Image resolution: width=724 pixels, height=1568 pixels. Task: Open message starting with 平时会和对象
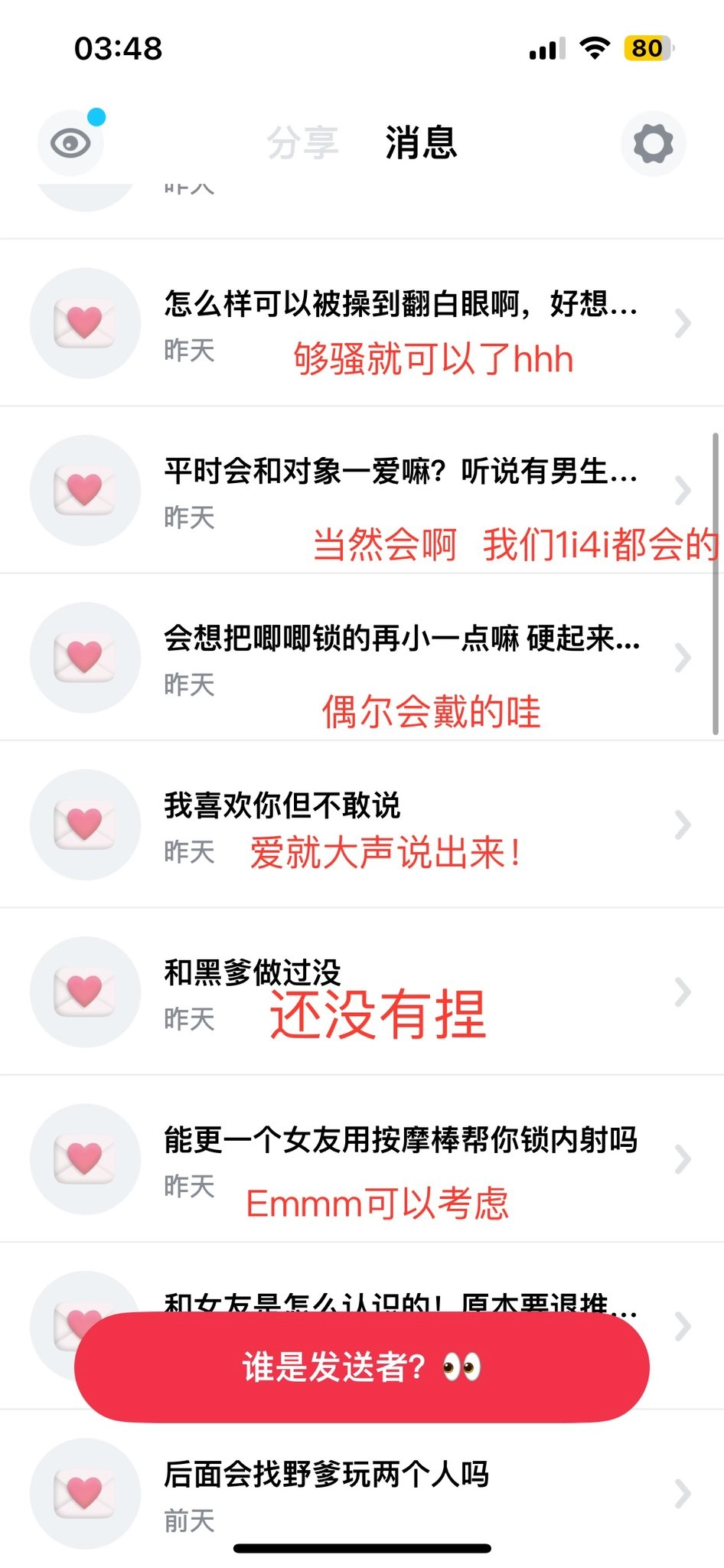coord(362,490)
